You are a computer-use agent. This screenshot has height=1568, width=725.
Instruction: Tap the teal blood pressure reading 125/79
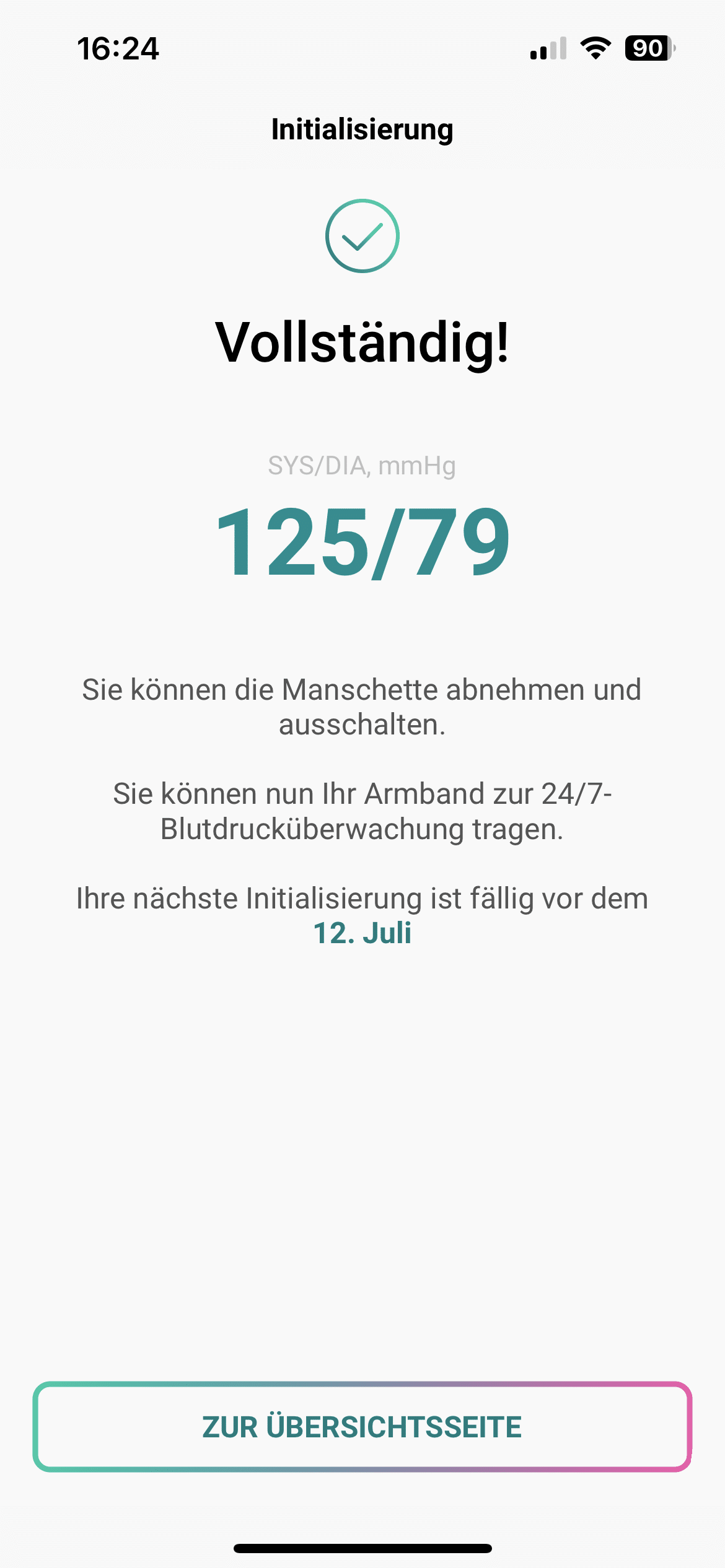click(x=362, y=542)
